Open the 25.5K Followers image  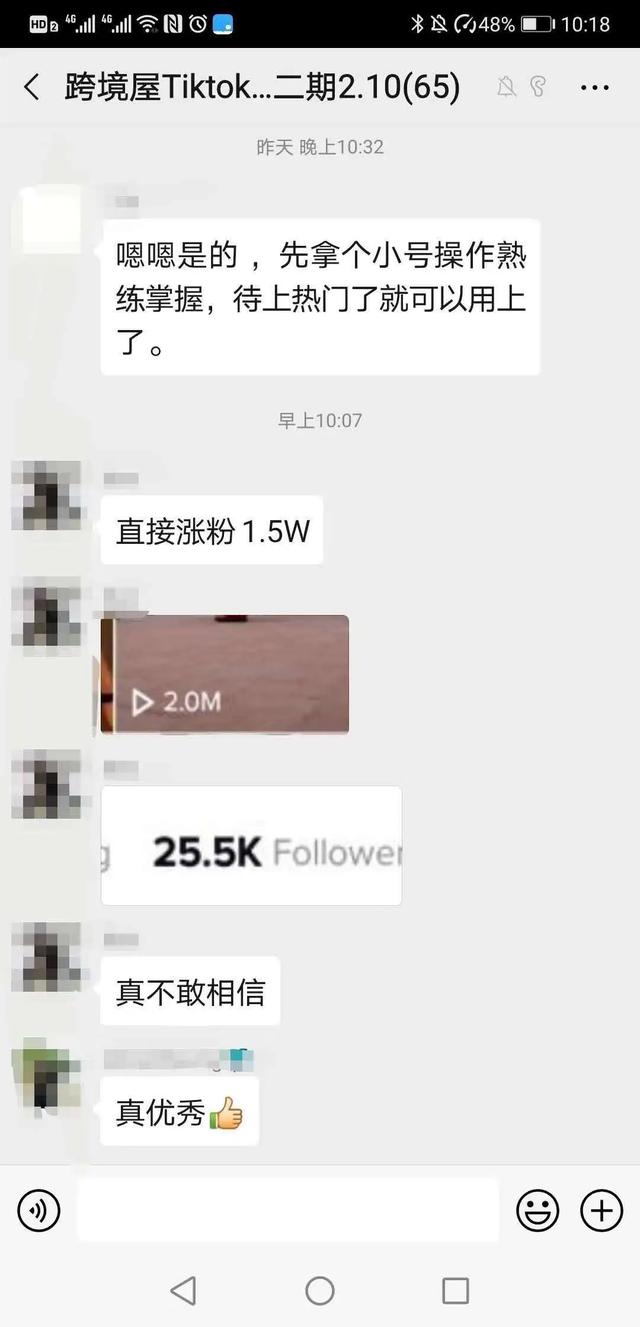point(251,846)
